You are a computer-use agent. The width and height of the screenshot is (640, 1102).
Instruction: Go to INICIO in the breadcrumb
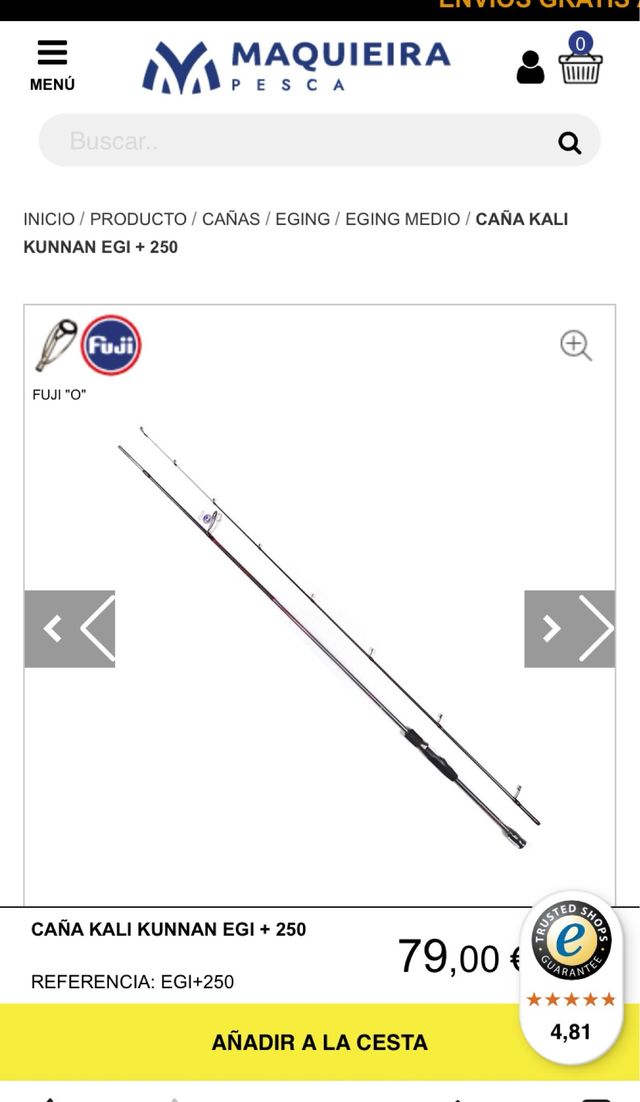point(49,219)
